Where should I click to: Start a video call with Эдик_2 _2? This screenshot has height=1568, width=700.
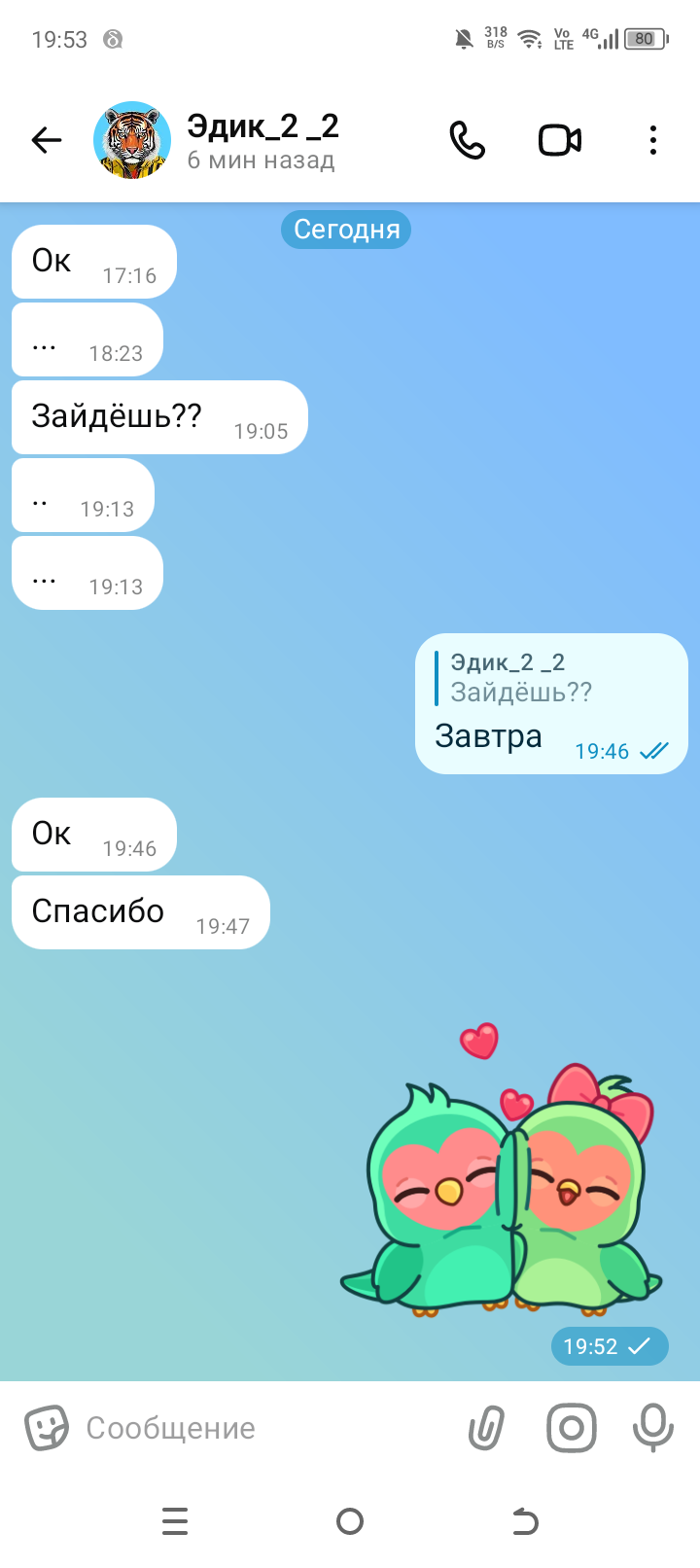[560, 141]
